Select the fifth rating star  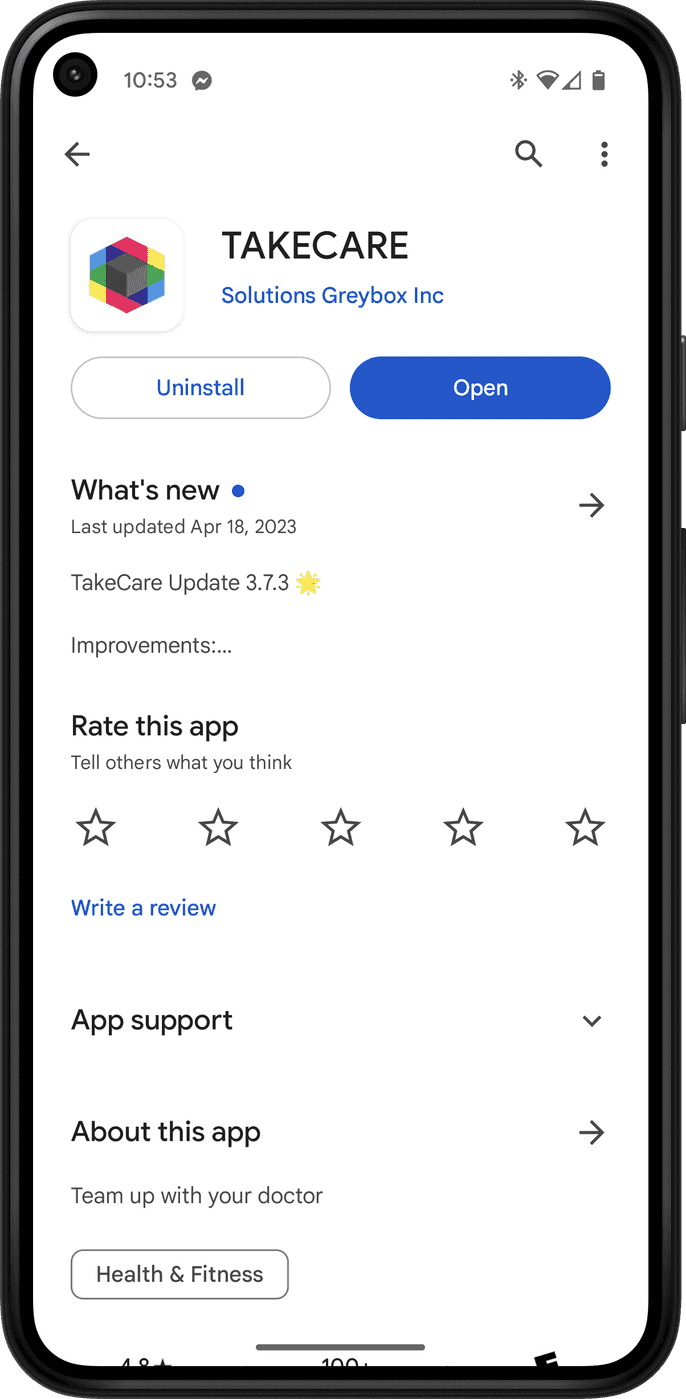[585, 828]
